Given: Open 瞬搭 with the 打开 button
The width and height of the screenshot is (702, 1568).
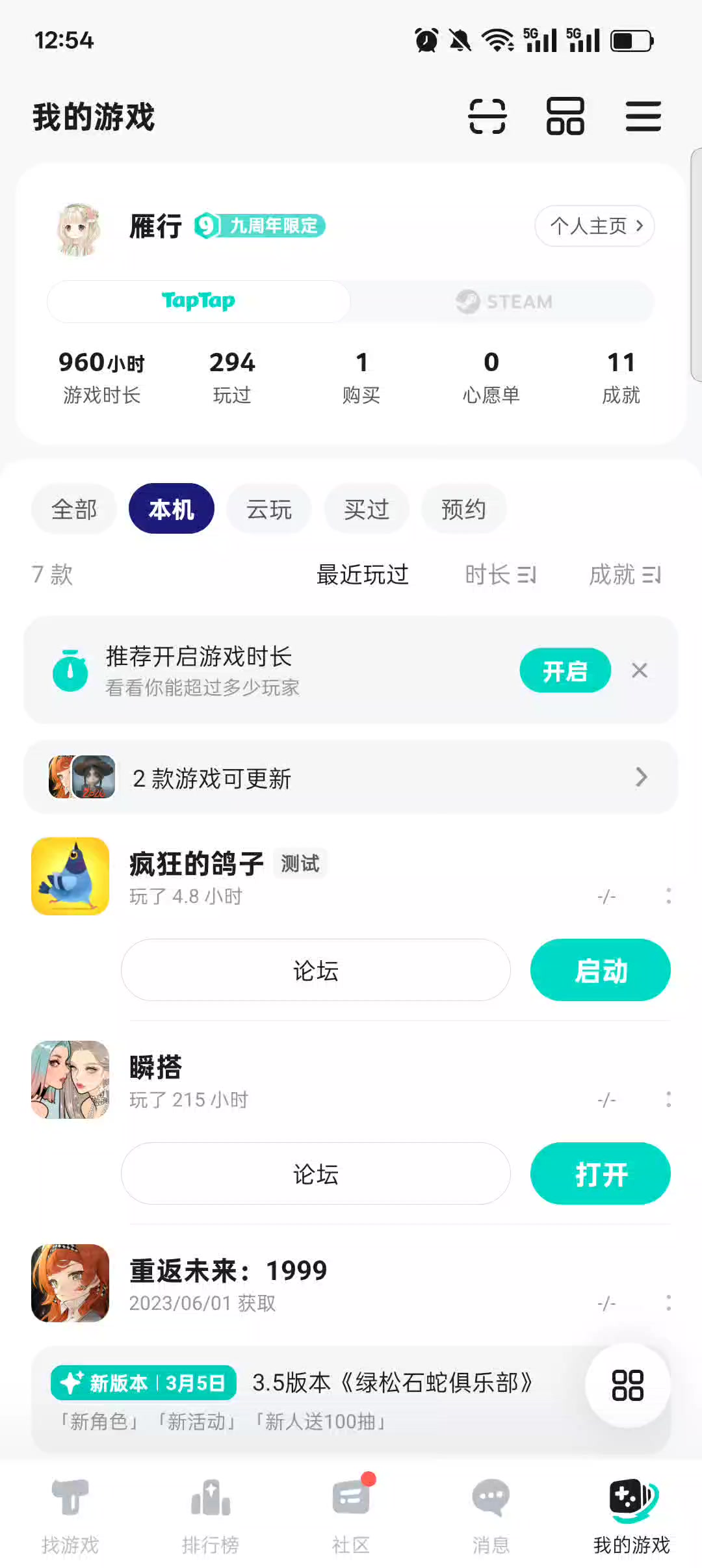Looking at the screenshot, I should [600, 1173].
